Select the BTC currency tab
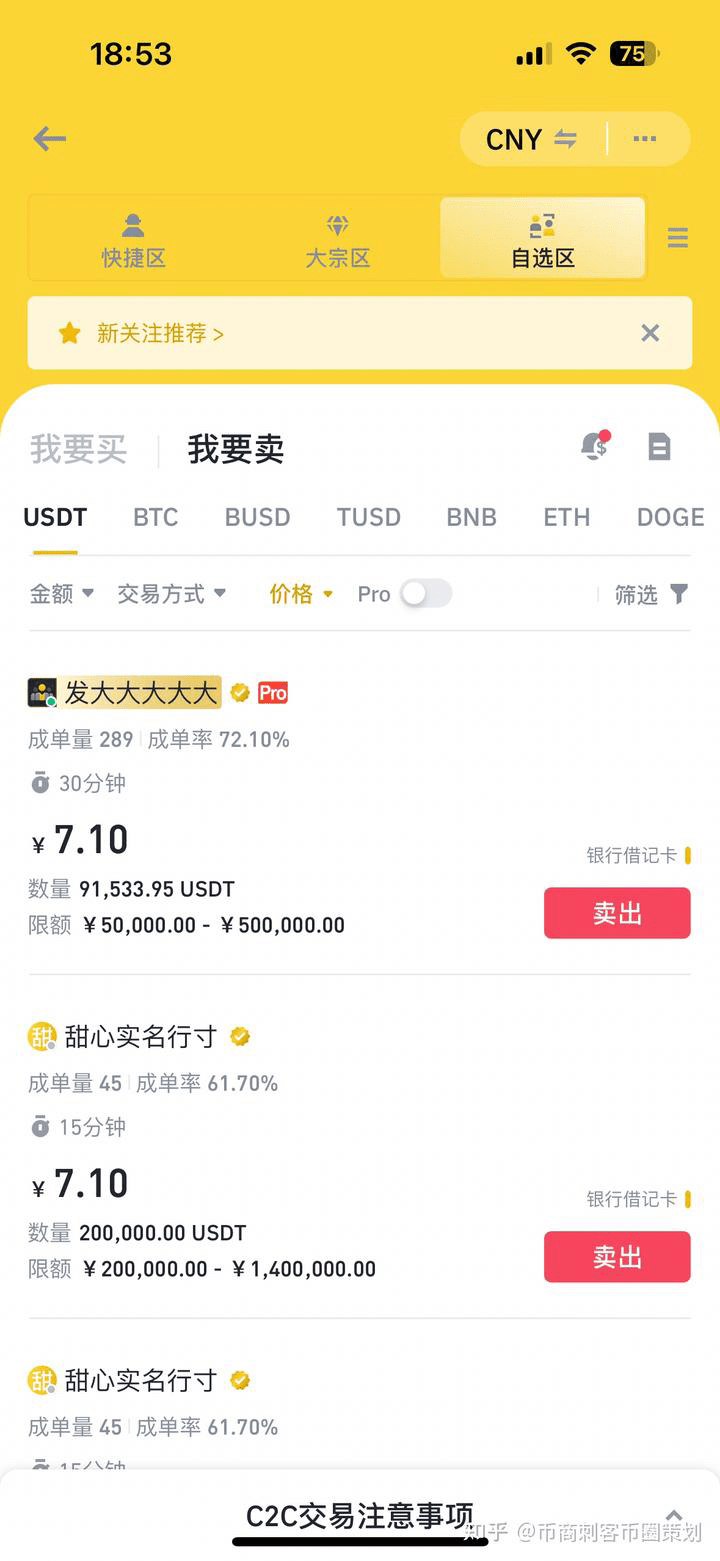Screen dimensions: 720x1561 click(x=155, y=517)
